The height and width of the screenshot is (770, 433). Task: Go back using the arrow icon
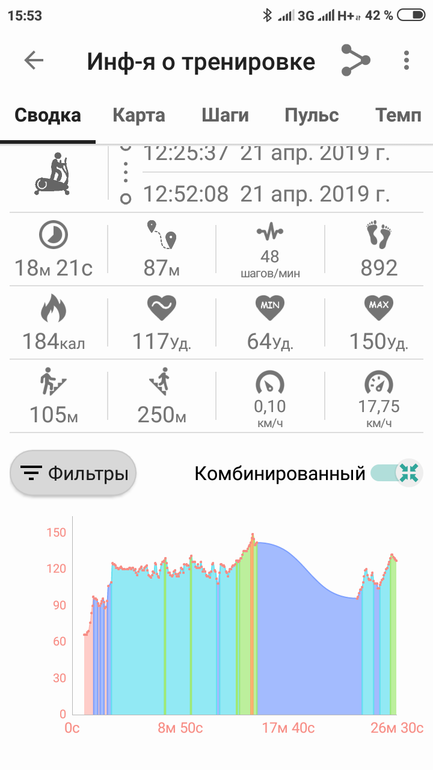[34, 60]
